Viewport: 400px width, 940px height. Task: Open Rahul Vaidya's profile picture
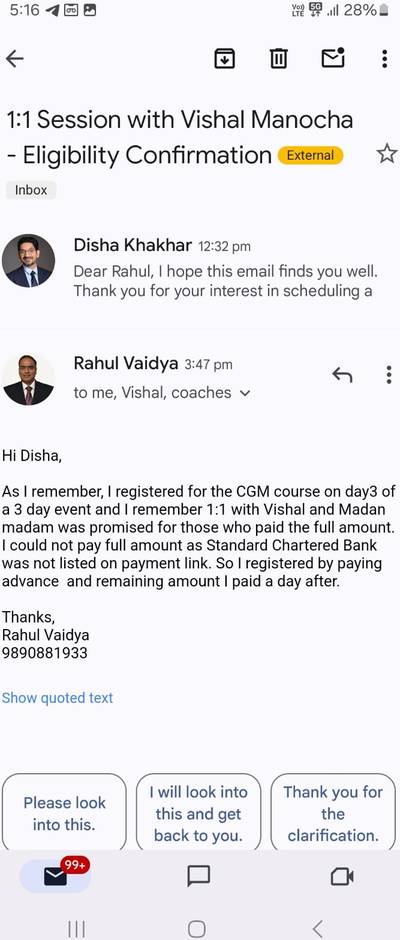pyautogui.click(x=28, y=380)
